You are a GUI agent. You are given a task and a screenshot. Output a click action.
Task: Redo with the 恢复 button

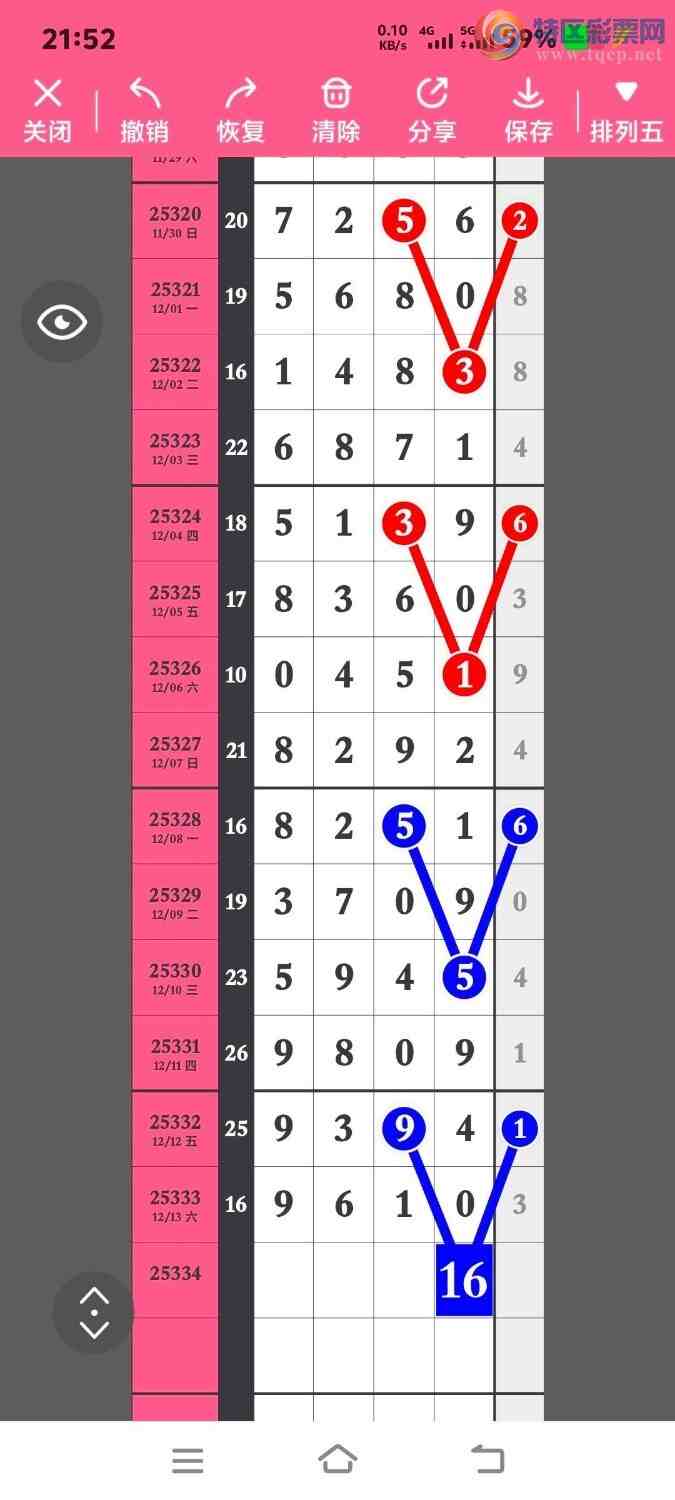click(x=240, y=111)
